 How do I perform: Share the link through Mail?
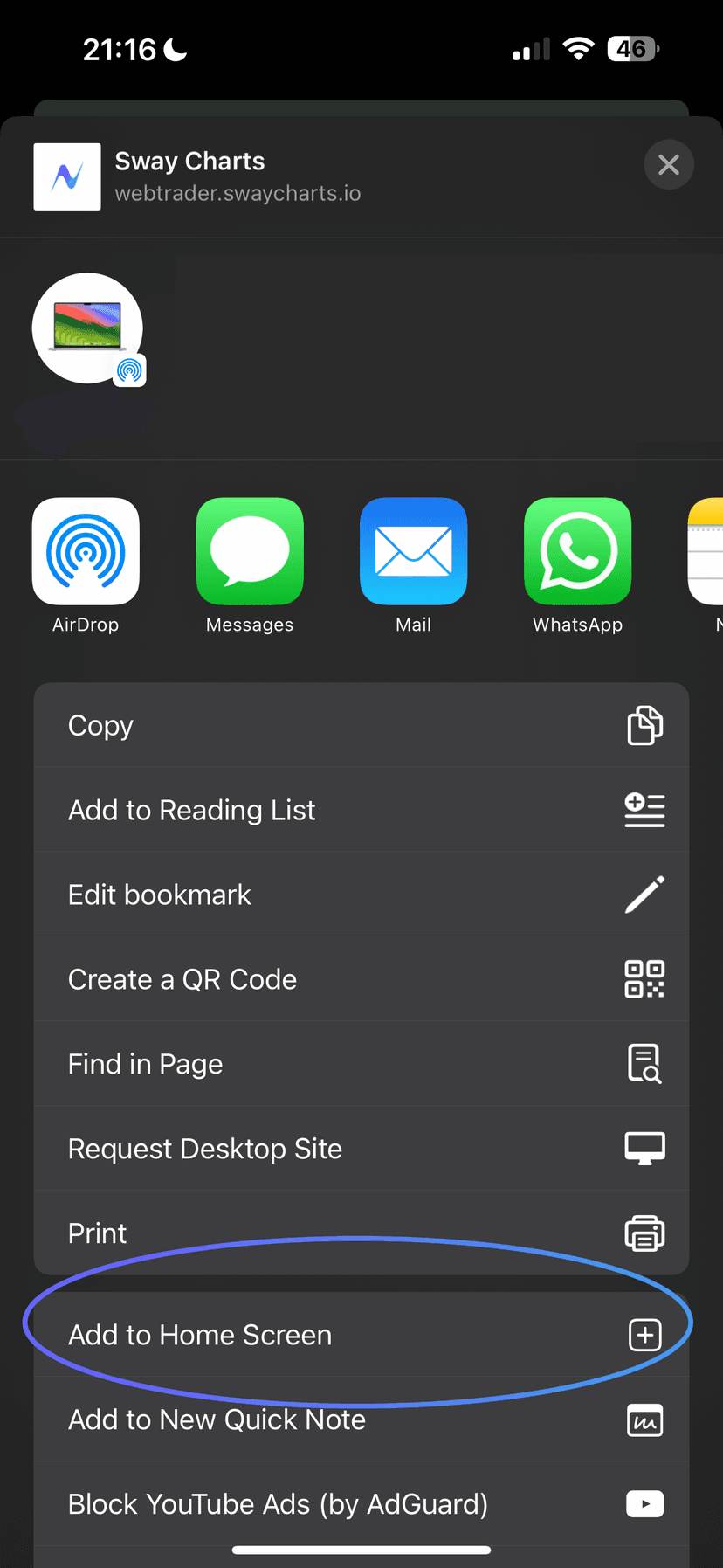click(413, 551)
